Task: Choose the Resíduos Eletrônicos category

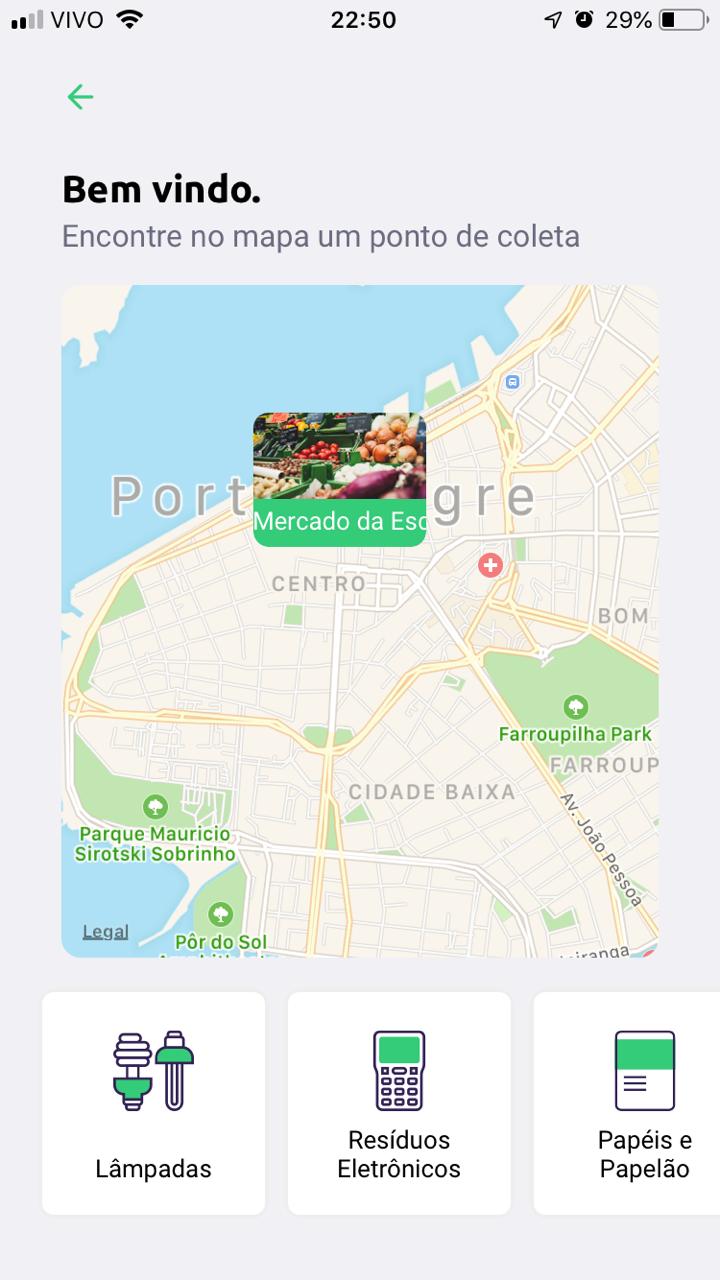Action: click(x=399, y=1103)
